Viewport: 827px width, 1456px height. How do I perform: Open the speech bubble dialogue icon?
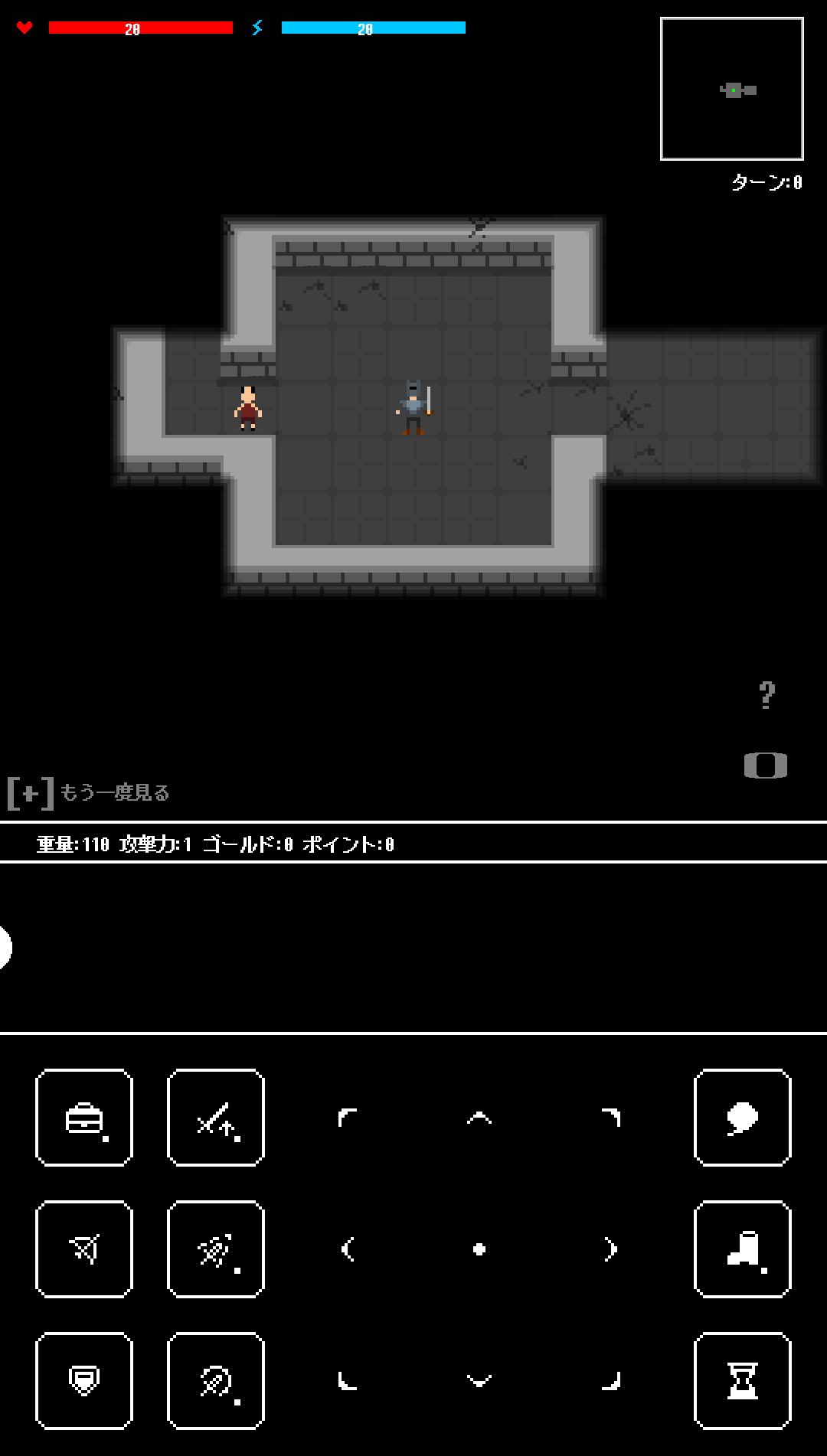[x=741, y=1118]
